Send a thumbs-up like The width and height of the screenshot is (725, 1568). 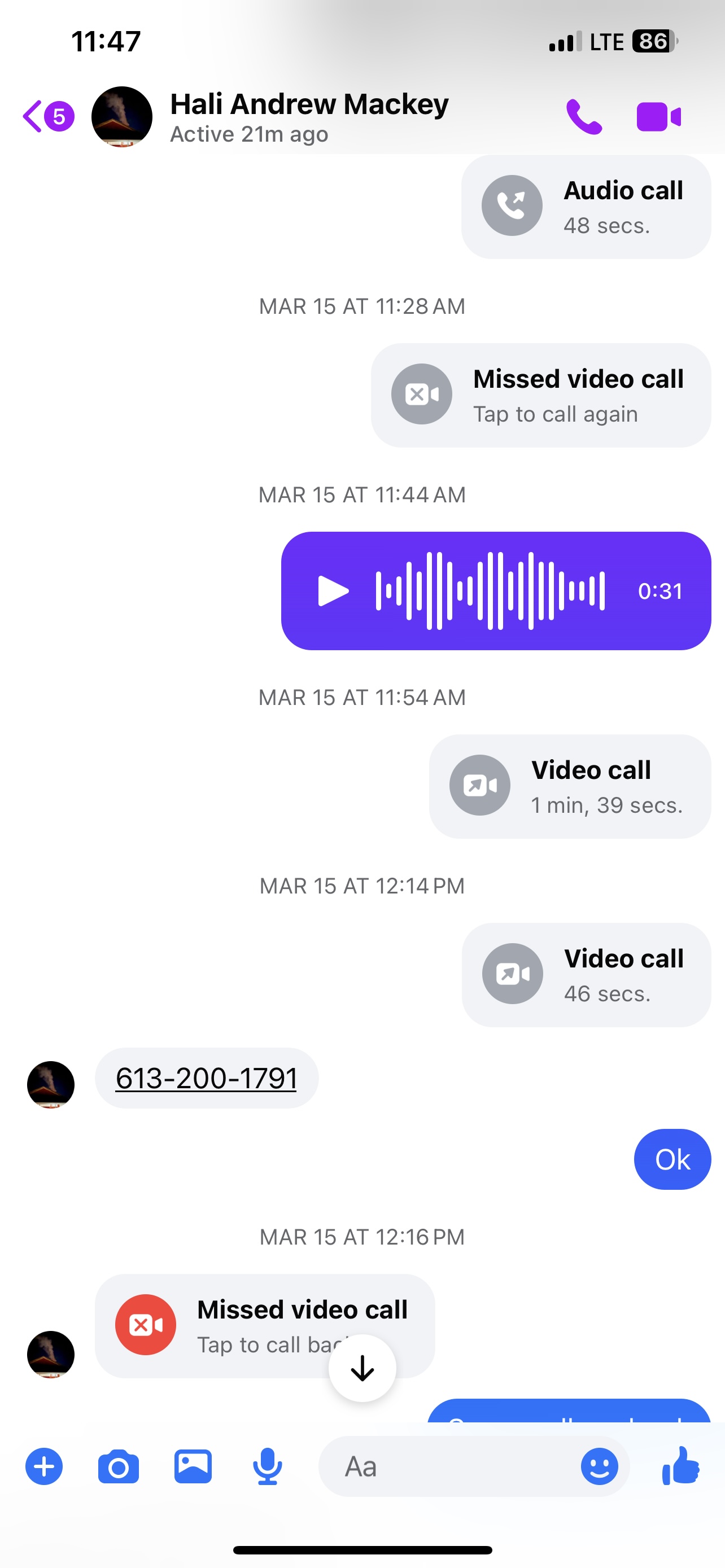coord(680,1466)
